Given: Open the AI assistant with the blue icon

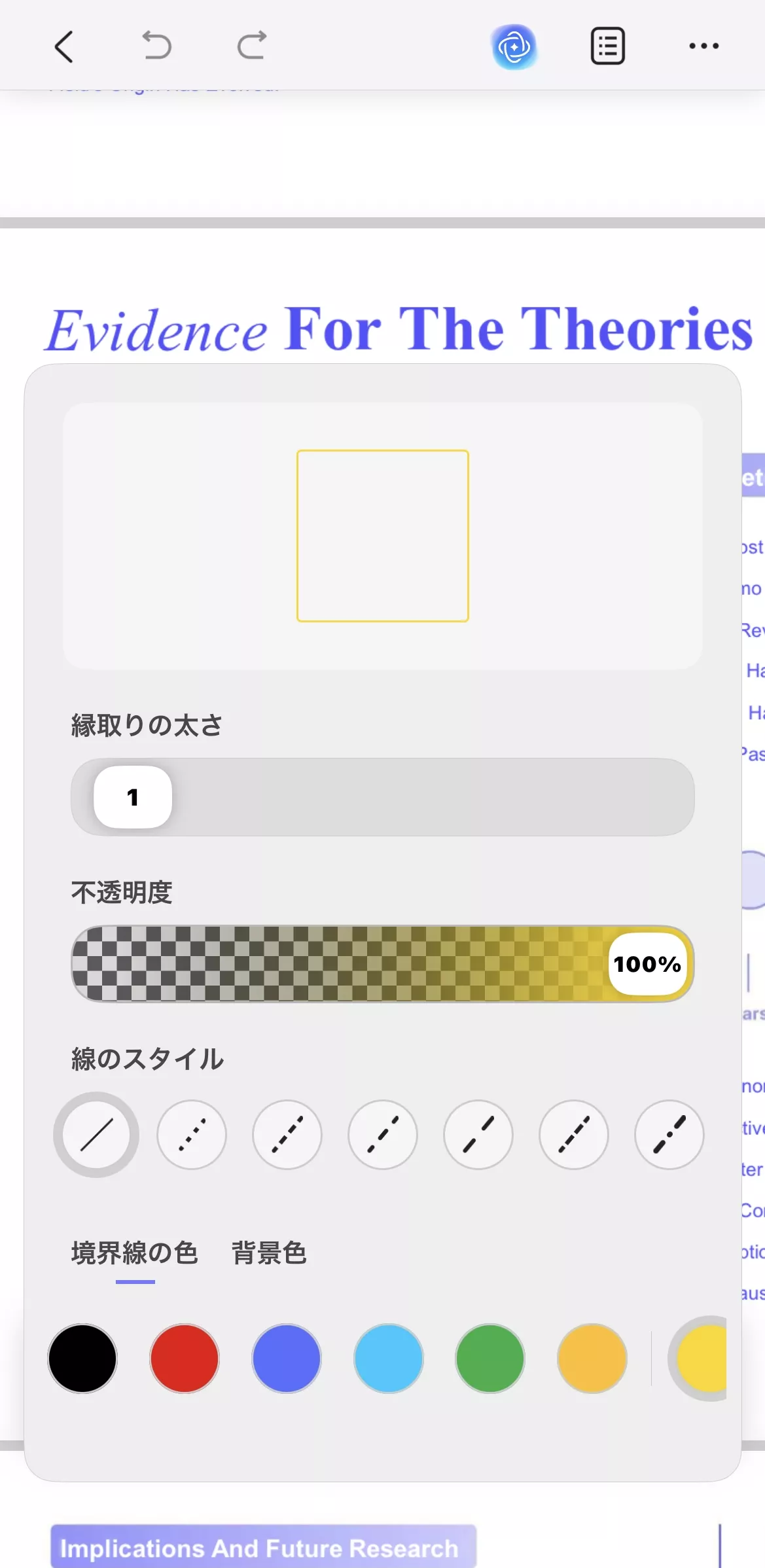Looking at the screenshot, I should [x=515, y=46].
